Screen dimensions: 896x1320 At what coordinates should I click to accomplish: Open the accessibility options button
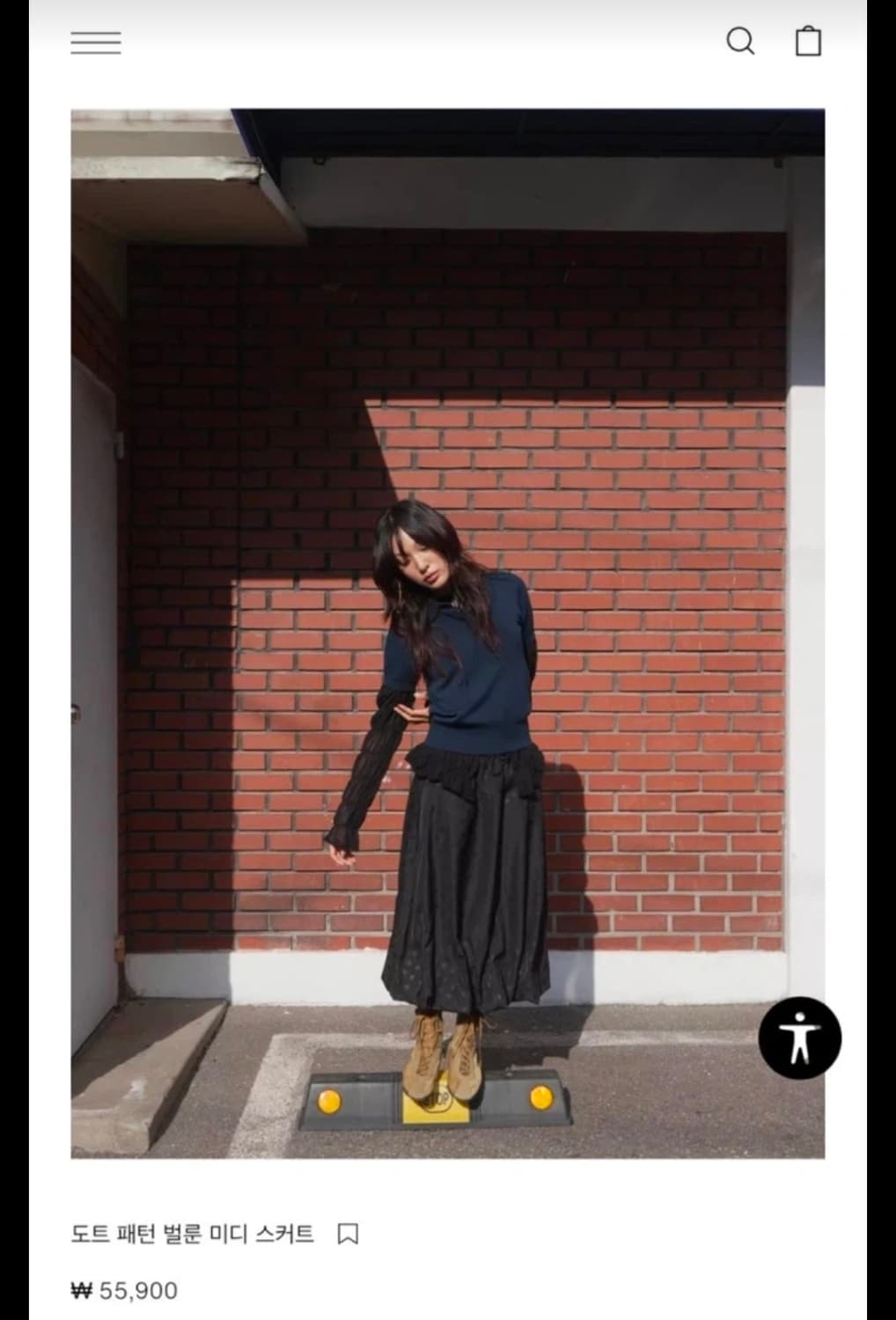(x=799, y=1038)
